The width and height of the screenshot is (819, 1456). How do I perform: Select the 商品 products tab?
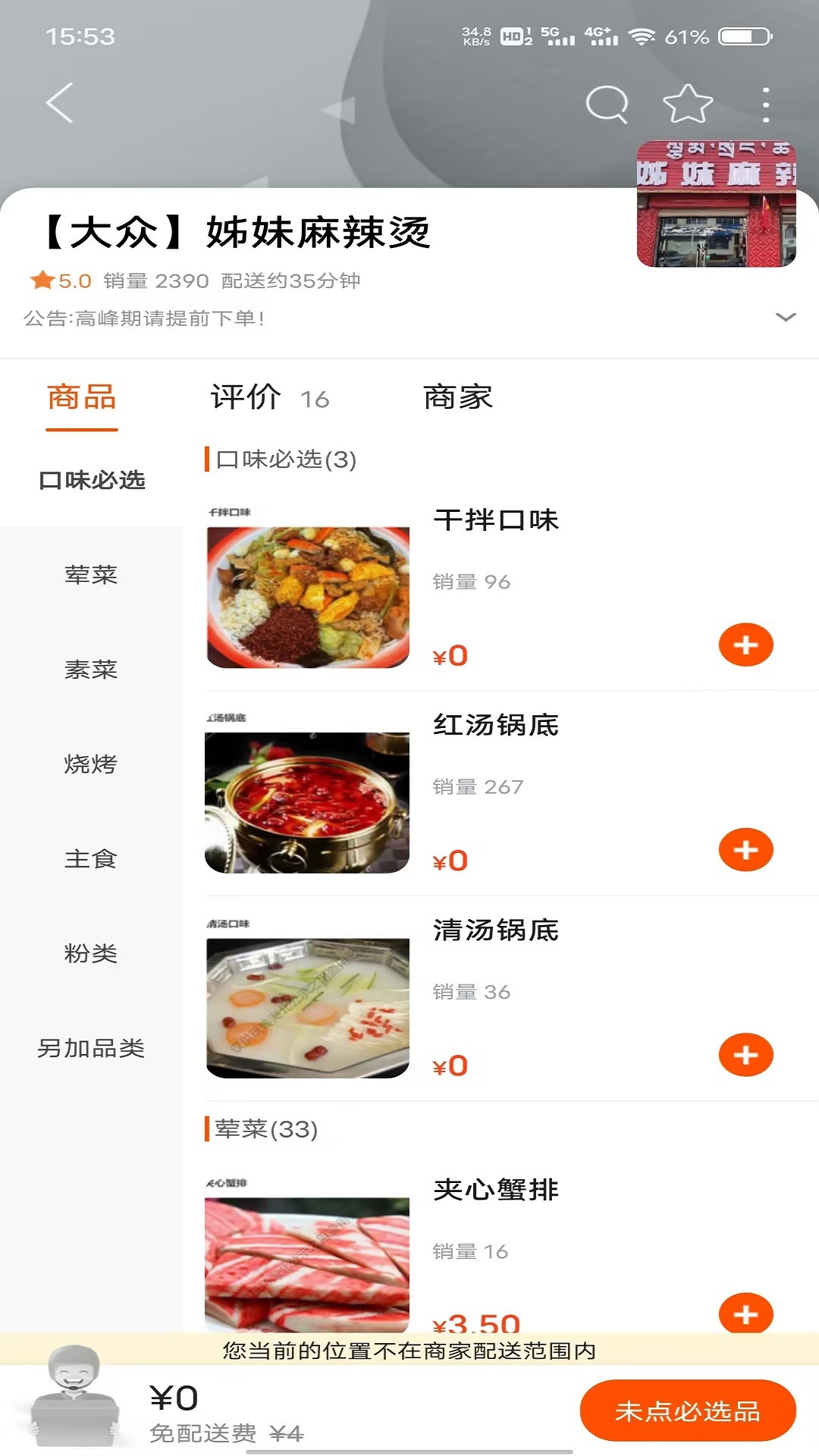coord(80,396)
